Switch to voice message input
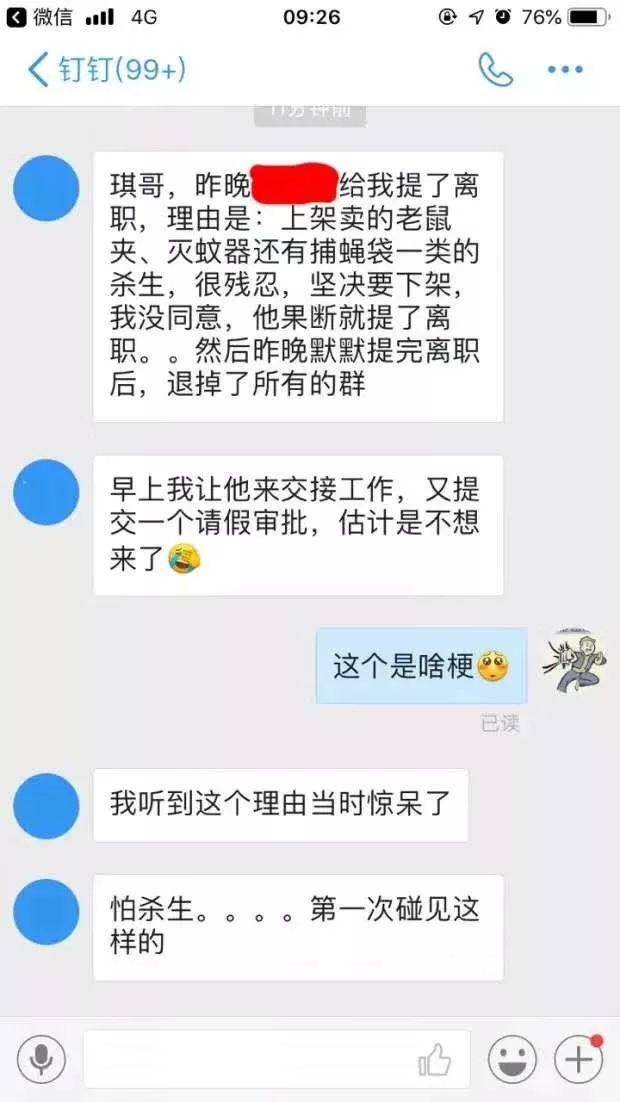 41,1059
